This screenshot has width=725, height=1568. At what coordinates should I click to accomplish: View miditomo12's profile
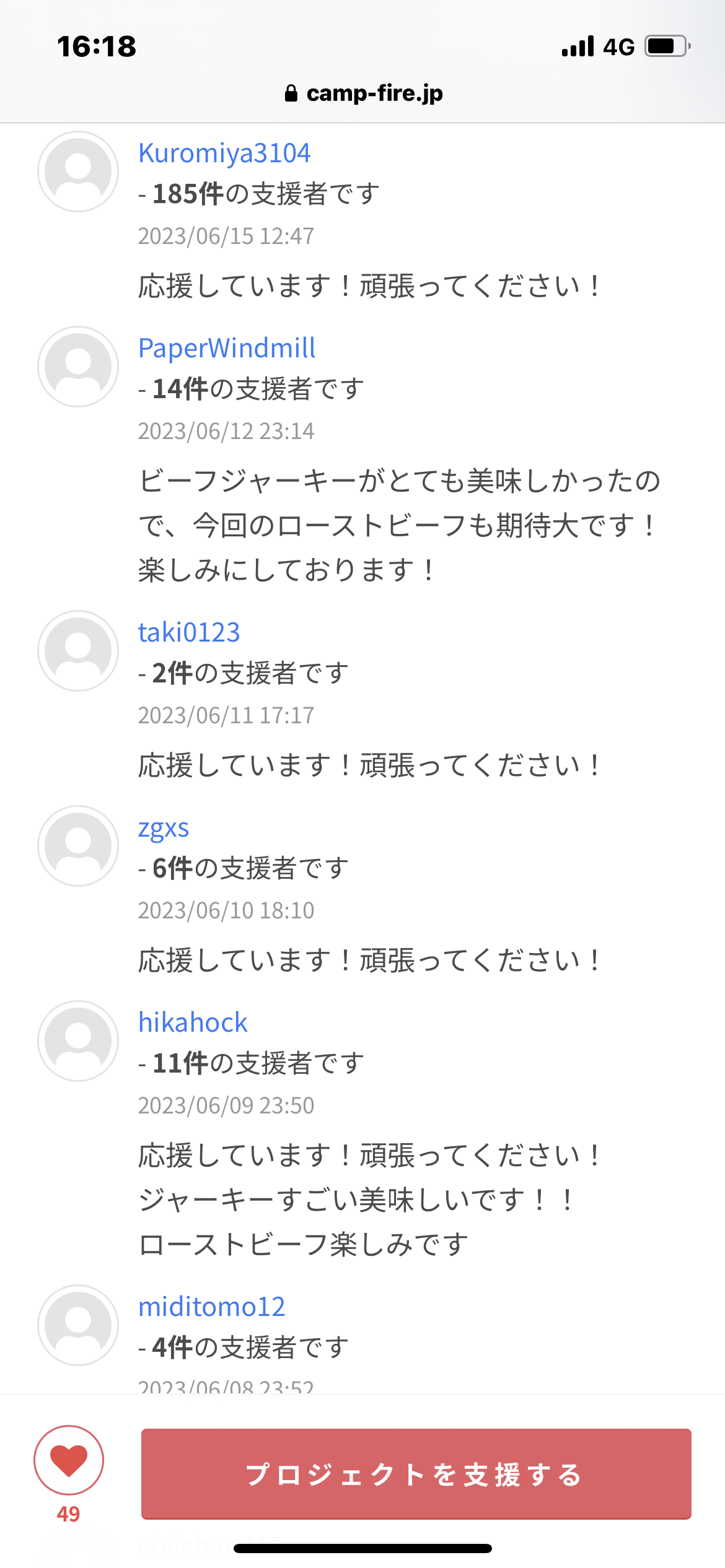coord(211,1307)
